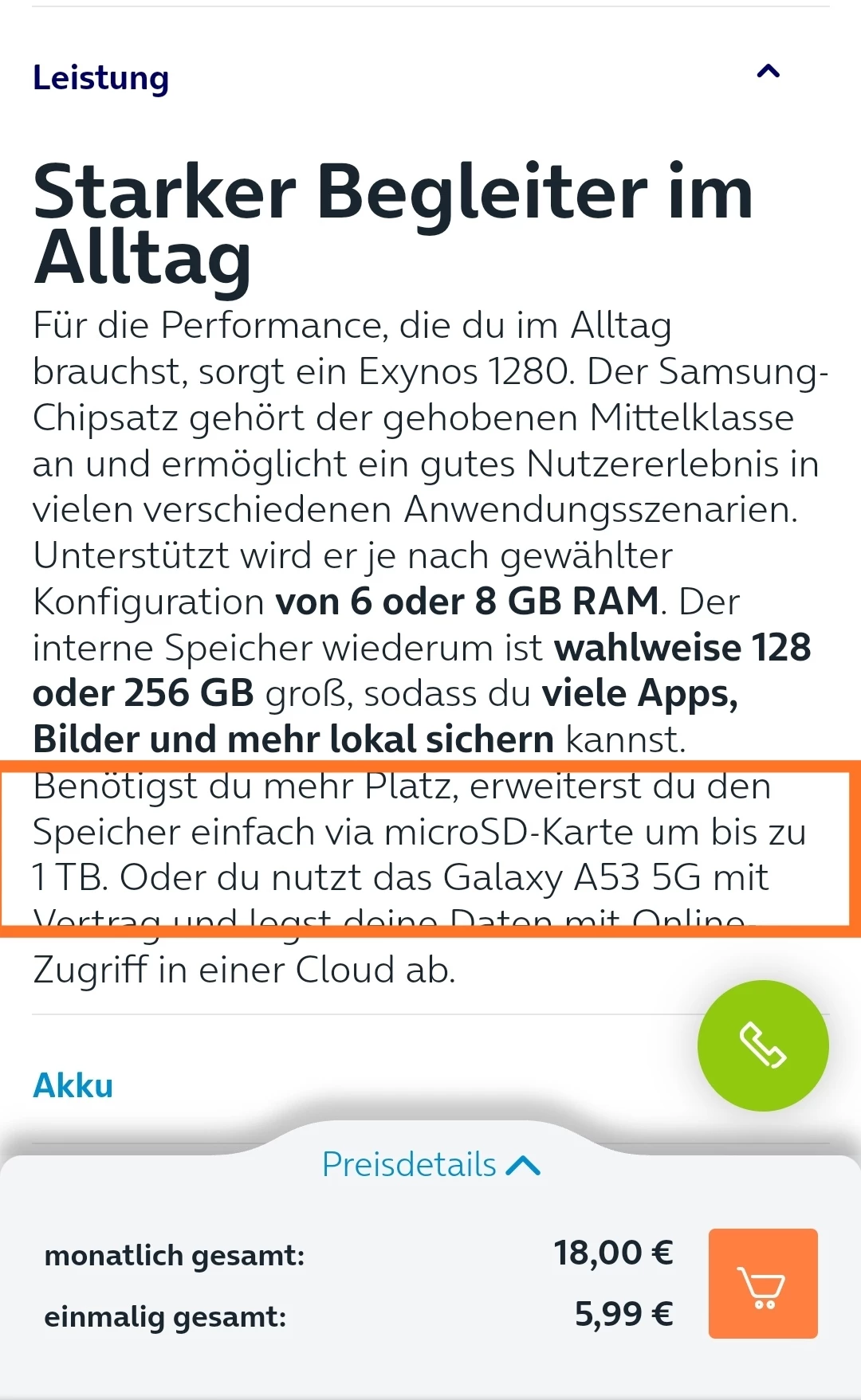
Task: Expand the Akku section
Action: click(x=73, y=1085)
